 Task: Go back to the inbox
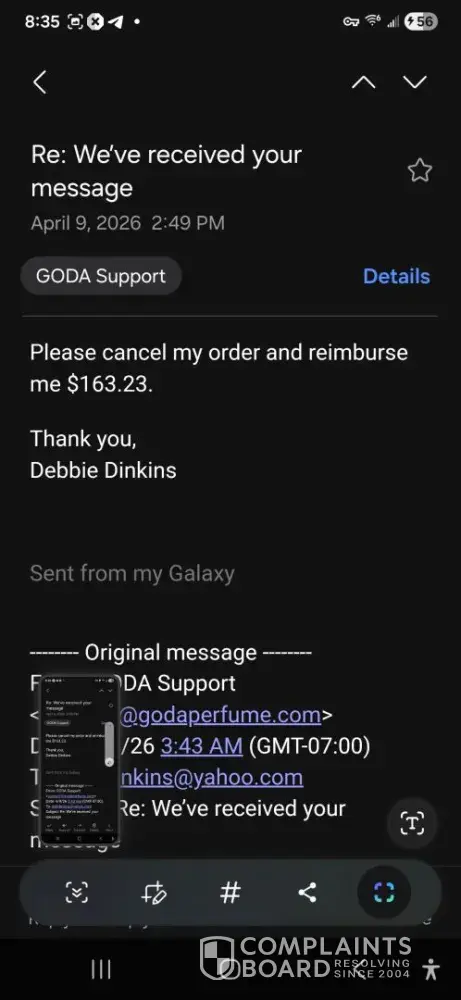pyautogui.click(x=40, y=82)
